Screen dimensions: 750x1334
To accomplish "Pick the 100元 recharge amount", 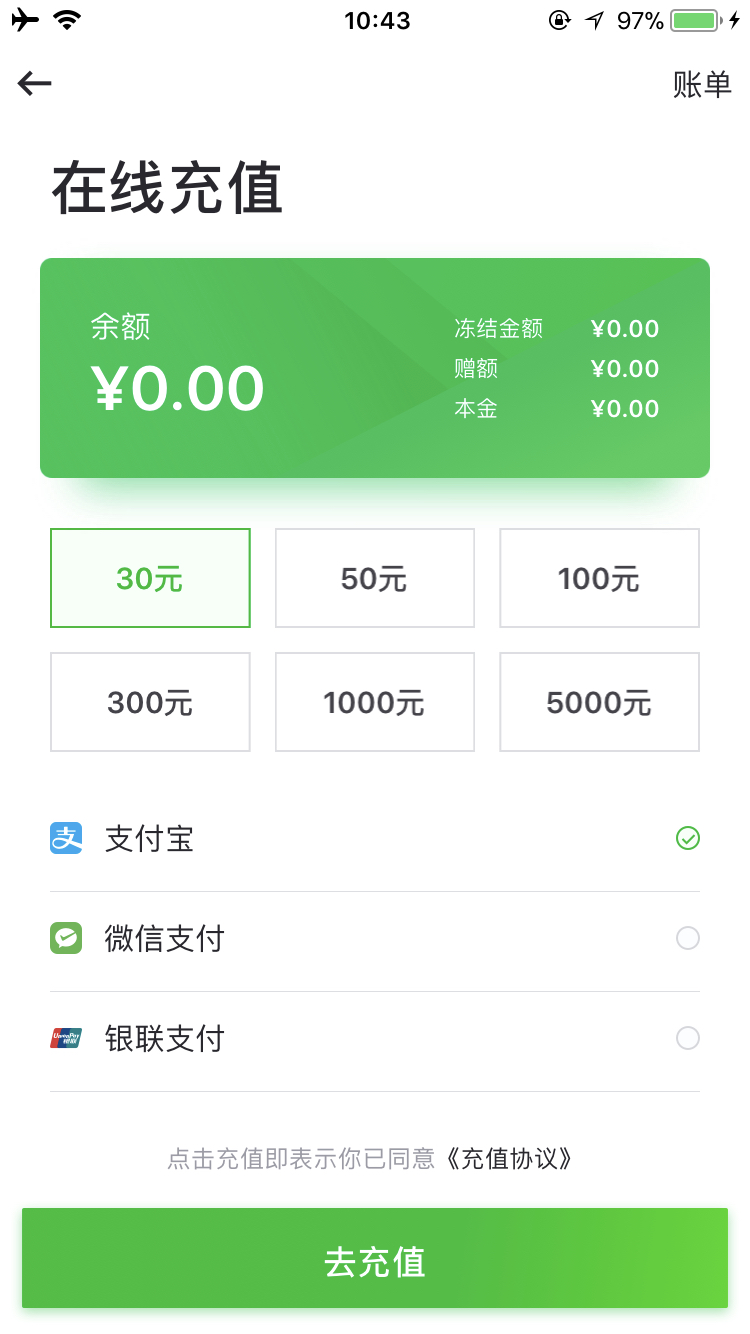I will coord(599,578).
